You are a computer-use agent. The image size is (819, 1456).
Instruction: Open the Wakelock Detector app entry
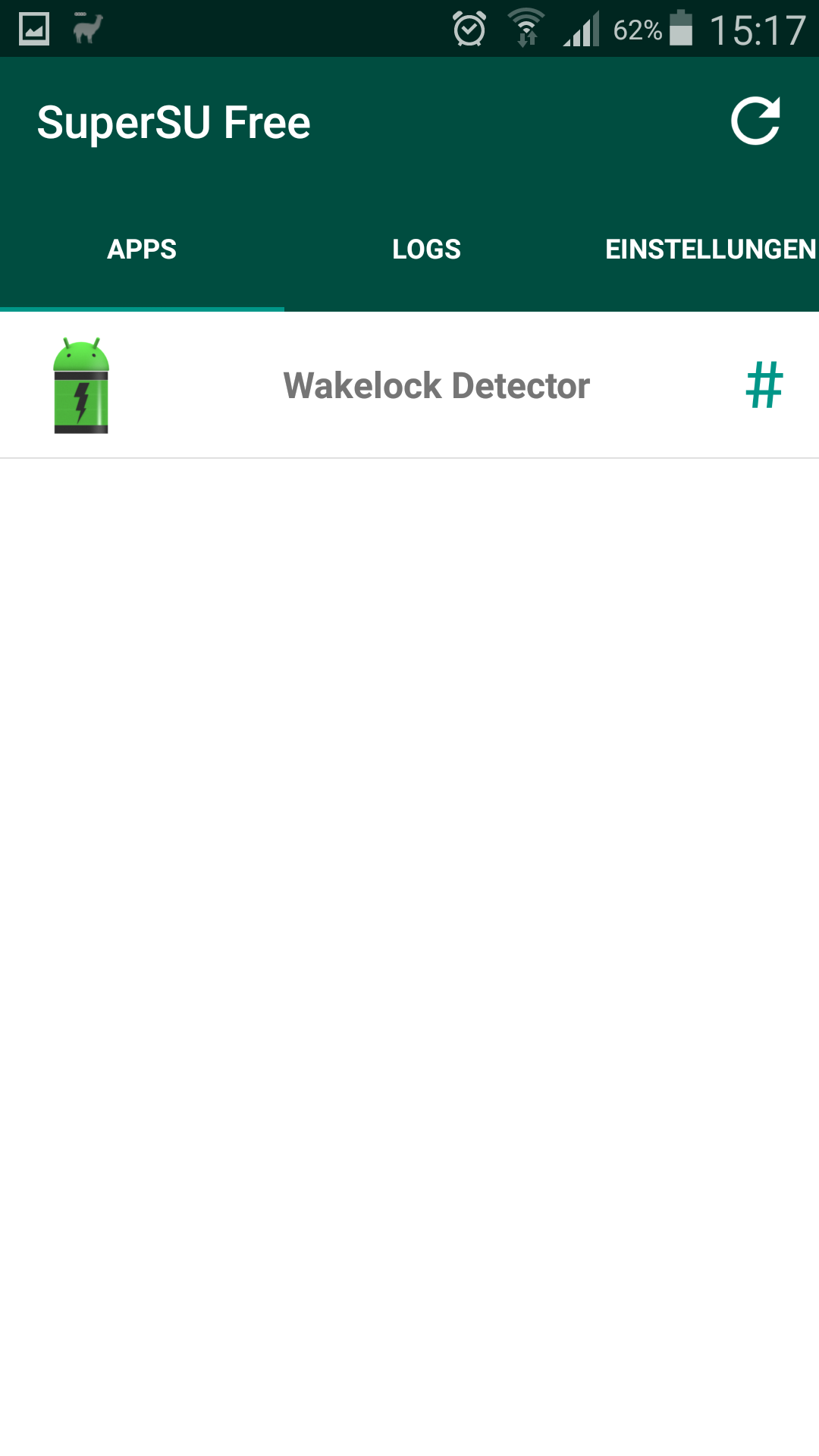436,385
